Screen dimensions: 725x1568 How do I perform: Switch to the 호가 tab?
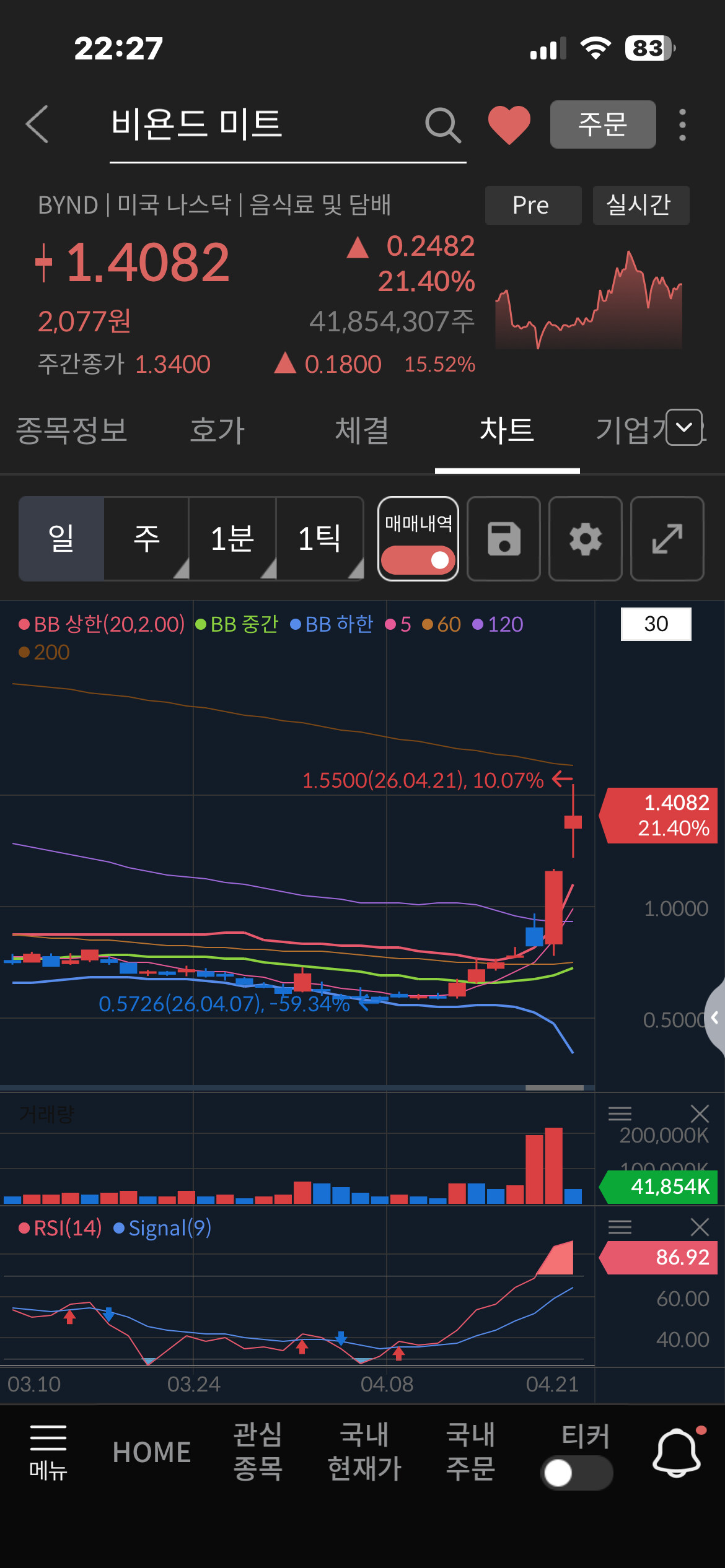(x=217, y=430)
